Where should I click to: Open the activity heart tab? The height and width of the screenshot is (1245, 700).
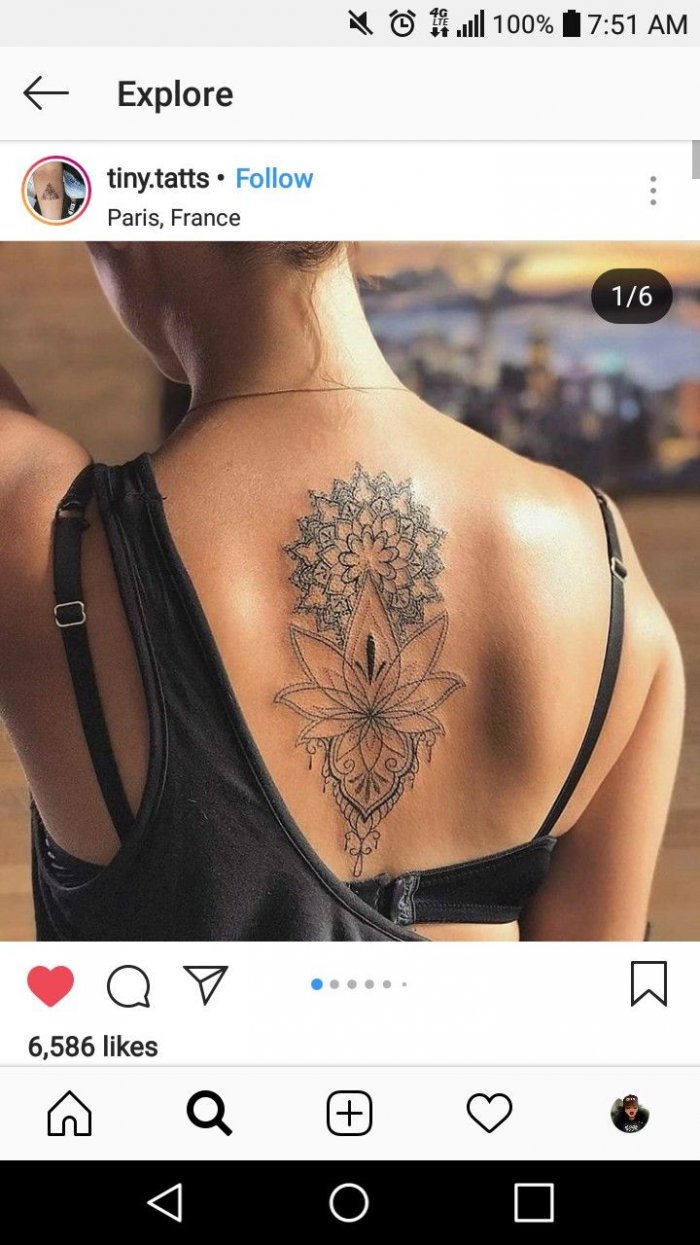tap(489, 1113)
